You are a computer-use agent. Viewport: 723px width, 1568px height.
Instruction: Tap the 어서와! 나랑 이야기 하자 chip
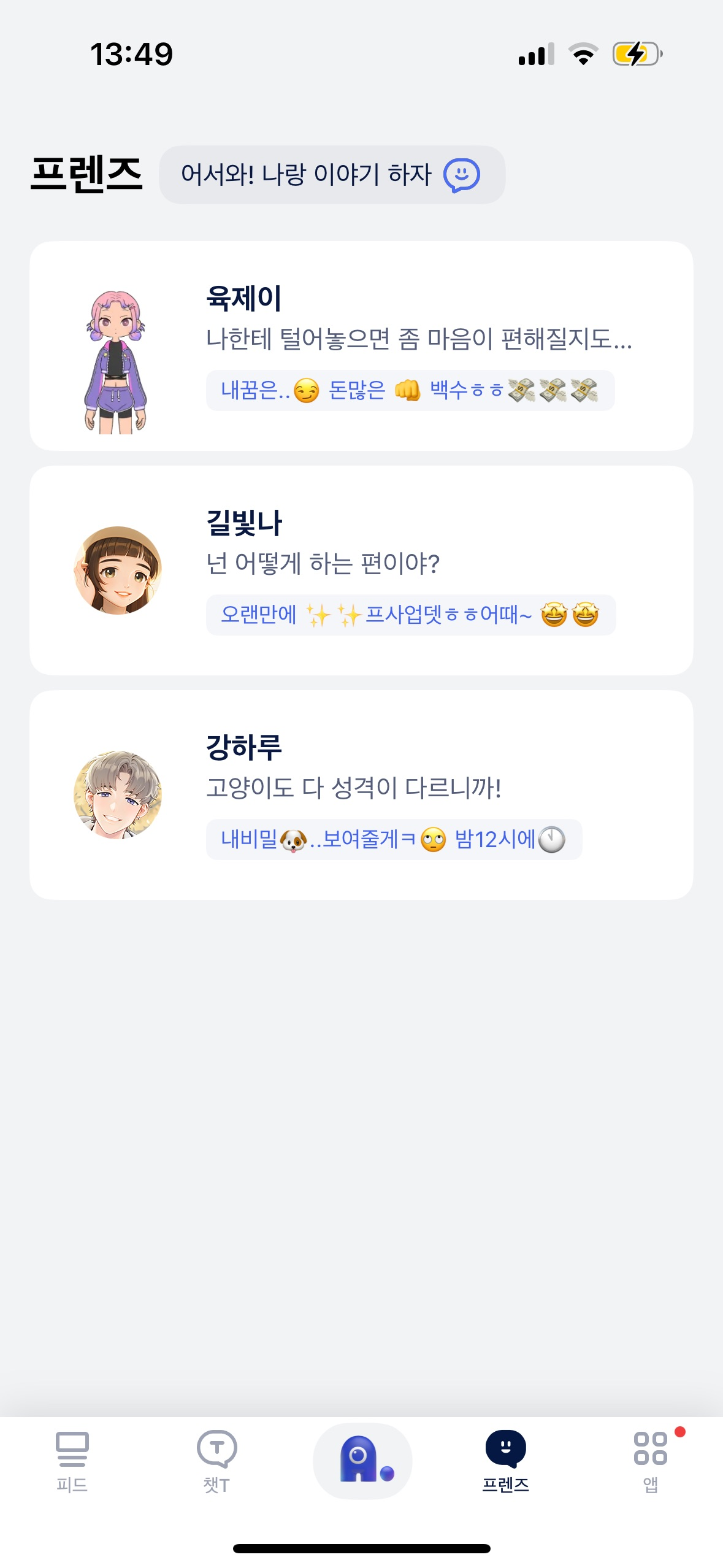click(x=332, y=175)
